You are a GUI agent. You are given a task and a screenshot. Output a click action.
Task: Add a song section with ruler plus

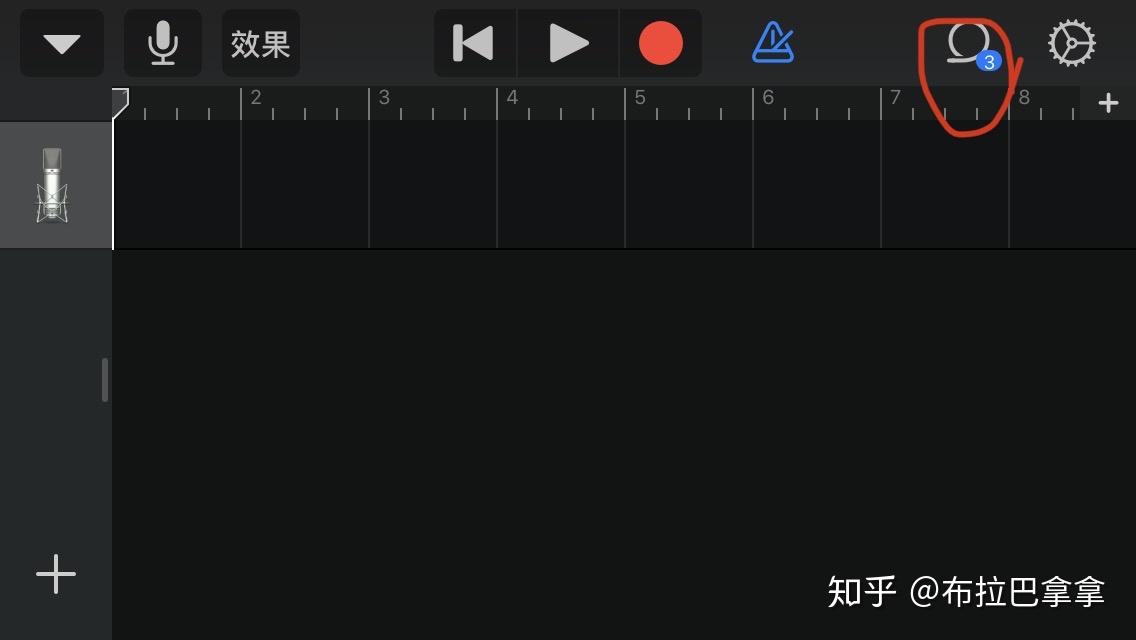click(1108, 103)
